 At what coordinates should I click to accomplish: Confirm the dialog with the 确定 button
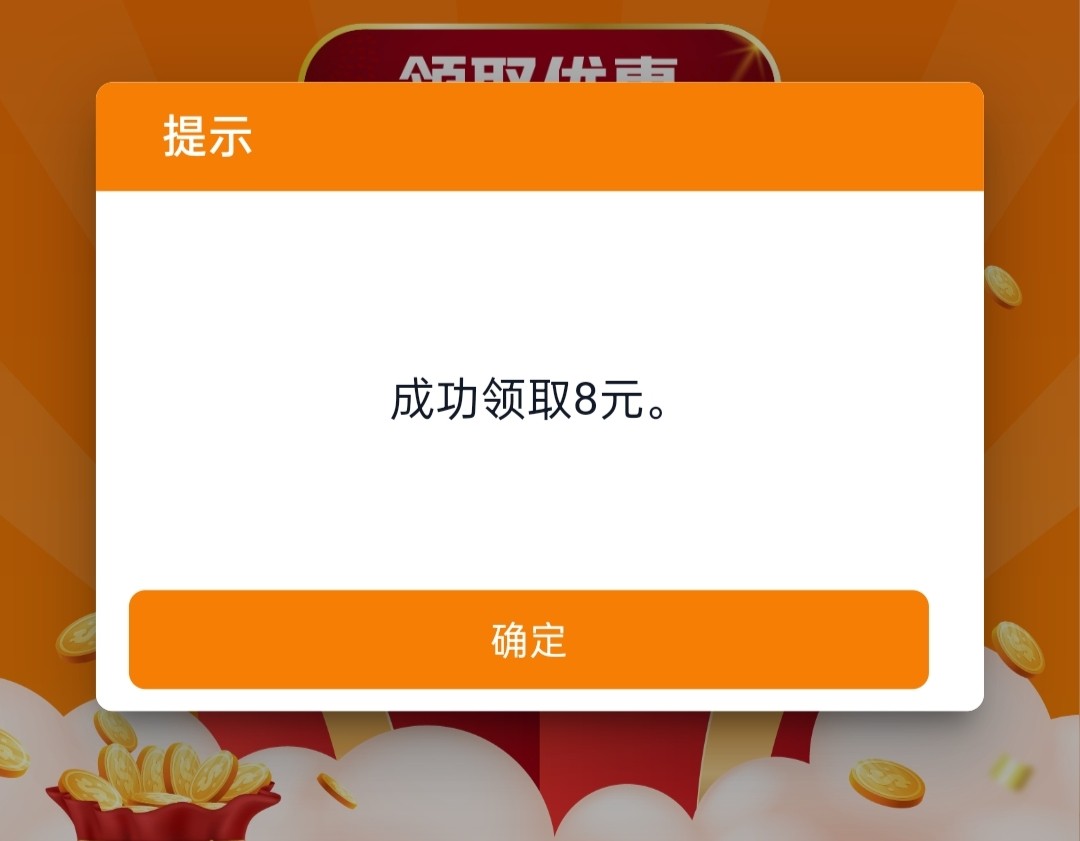point(529,640)
